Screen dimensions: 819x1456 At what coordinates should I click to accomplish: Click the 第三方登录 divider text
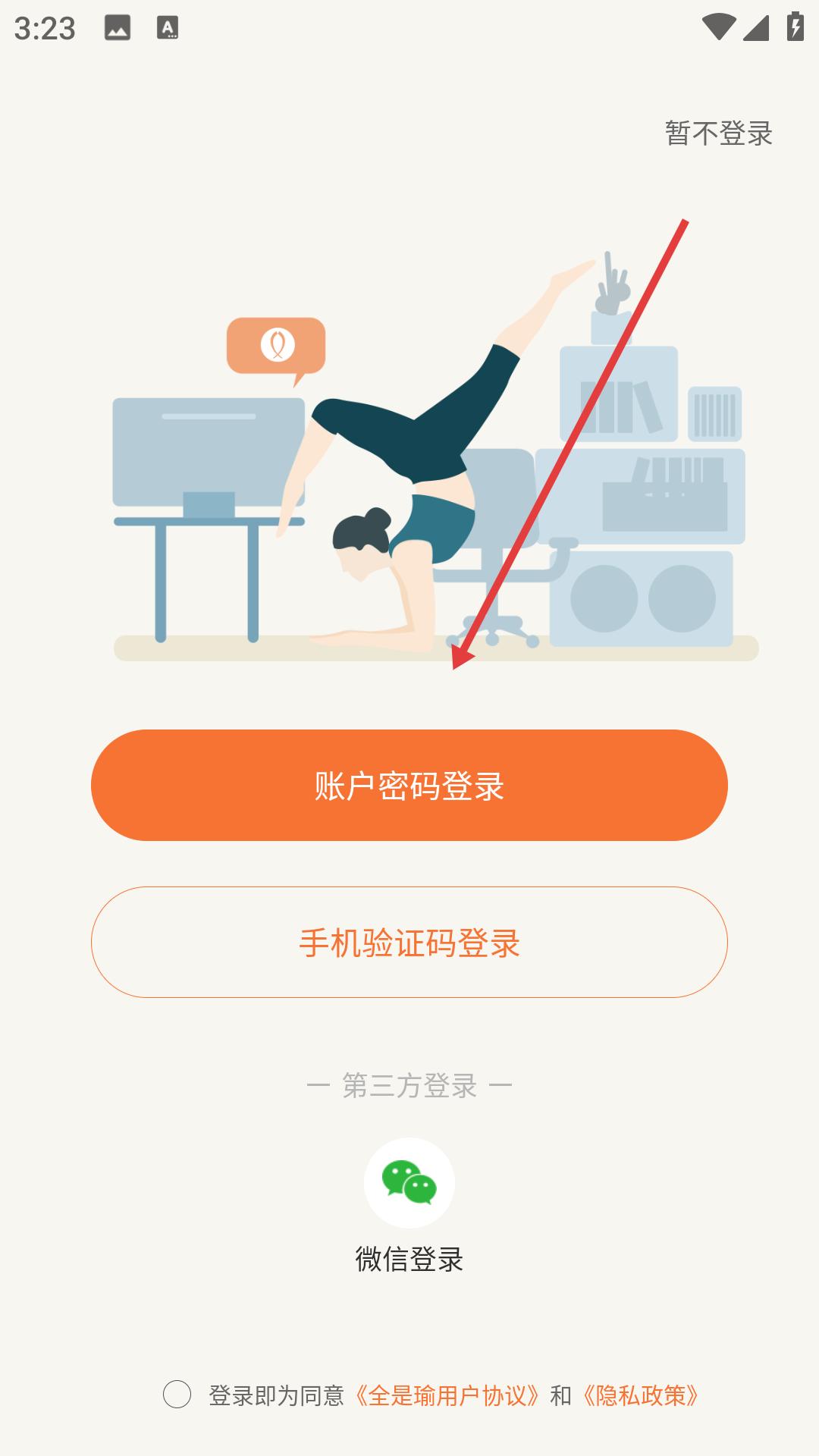(409, 1085)
